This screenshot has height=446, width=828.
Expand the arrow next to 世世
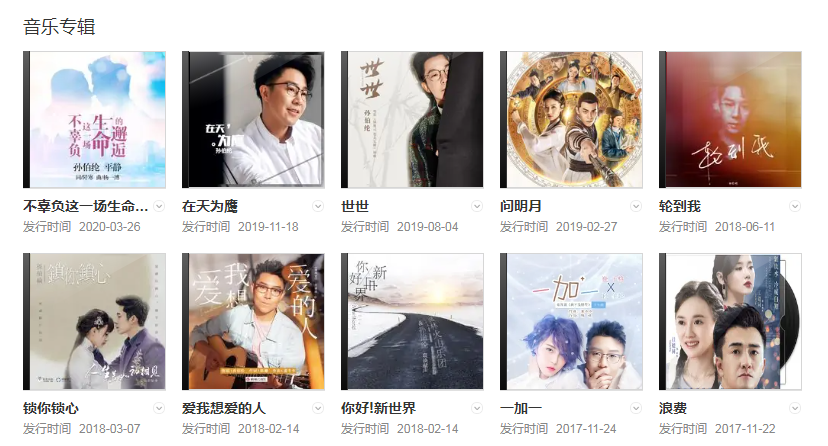pyautogui.click(x=477, y=206)
